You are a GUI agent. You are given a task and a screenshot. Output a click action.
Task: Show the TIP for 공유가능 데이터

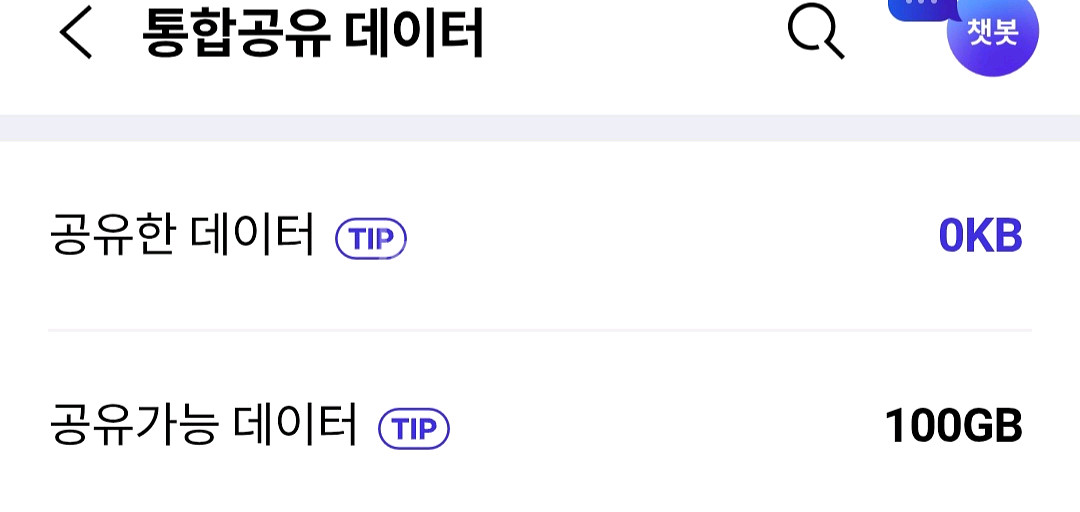click(x=413, y=429)
